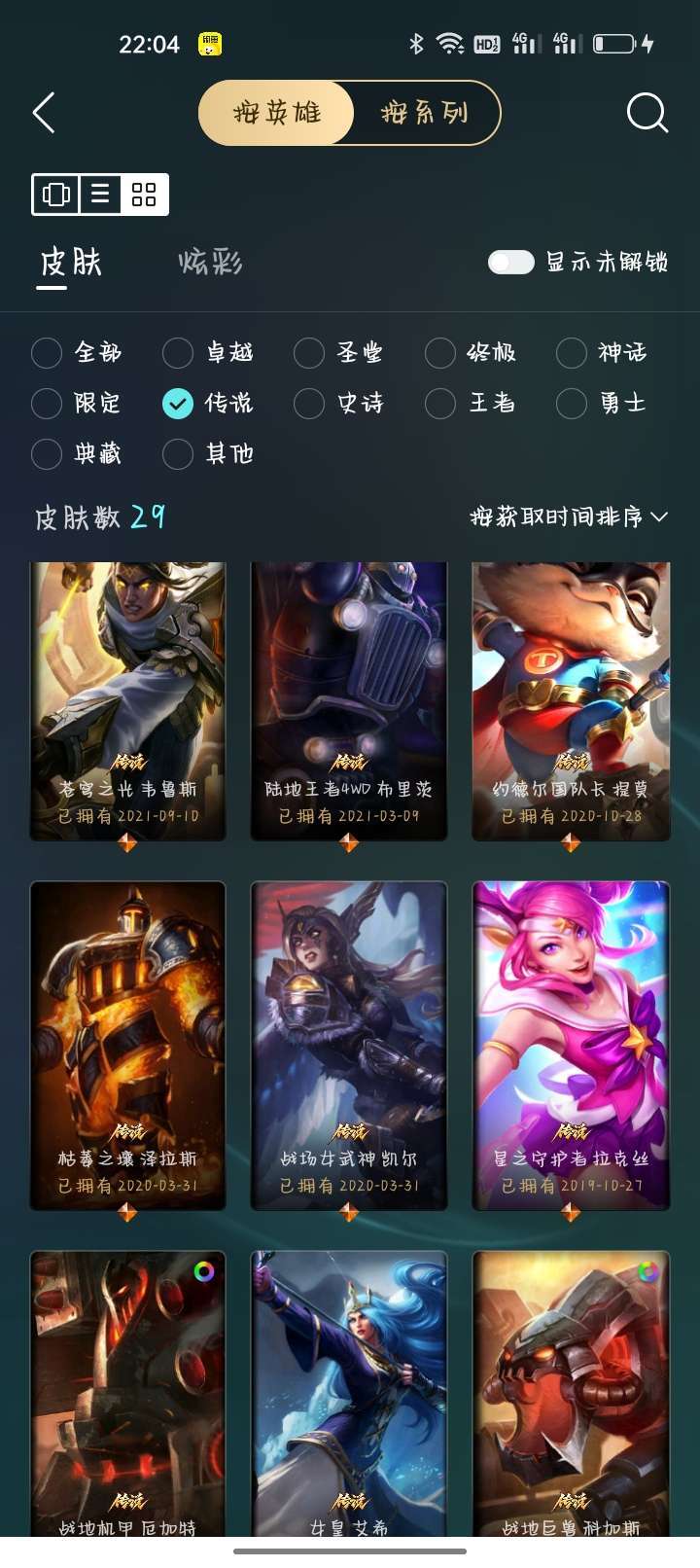This screenshot has width=700, height=1568.
Task: Open the search magnifier icon
Action: [647, 113]
